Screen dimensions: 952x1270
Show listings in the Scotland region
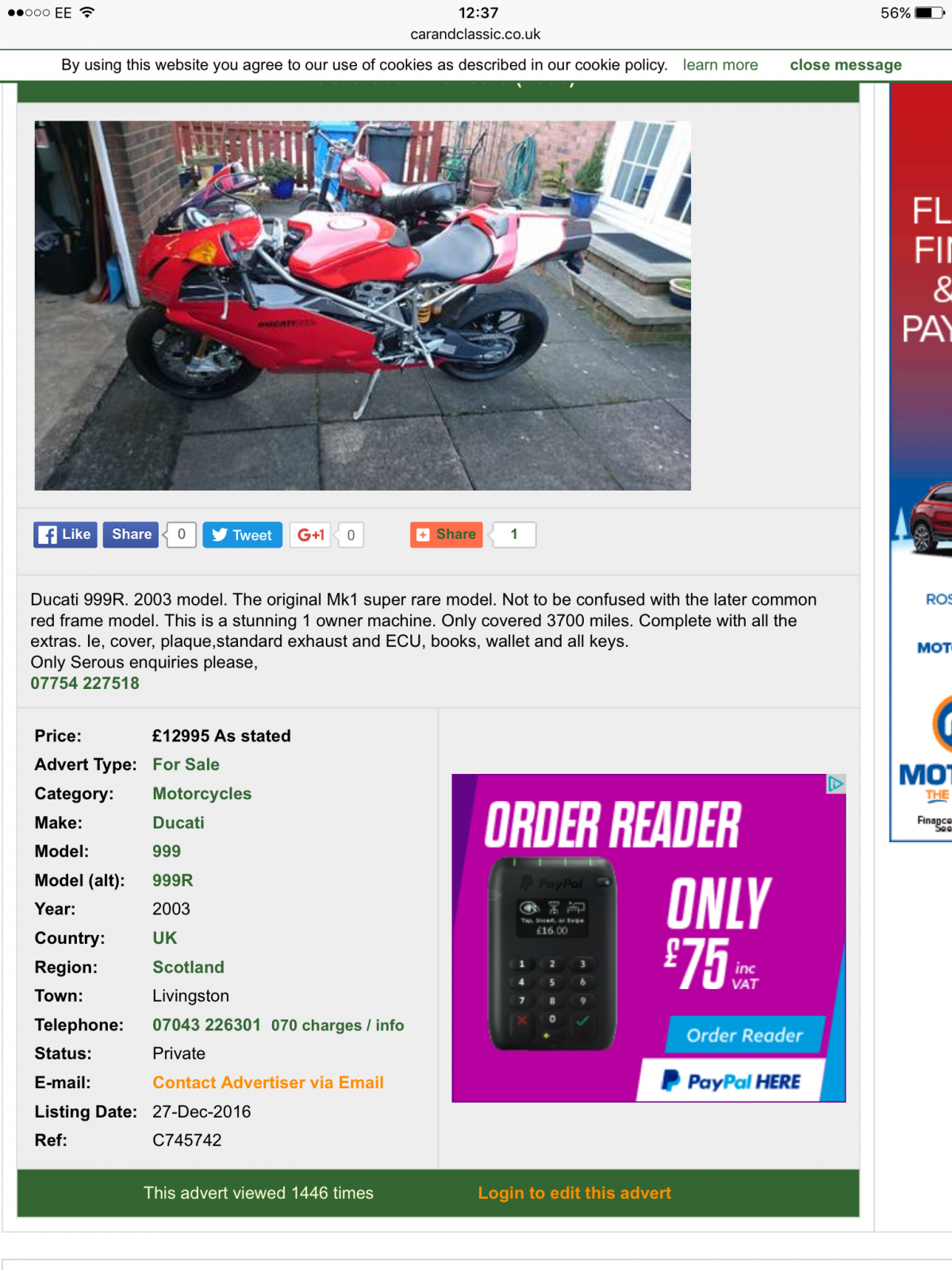pyautogui.click(x=188, y=967)
